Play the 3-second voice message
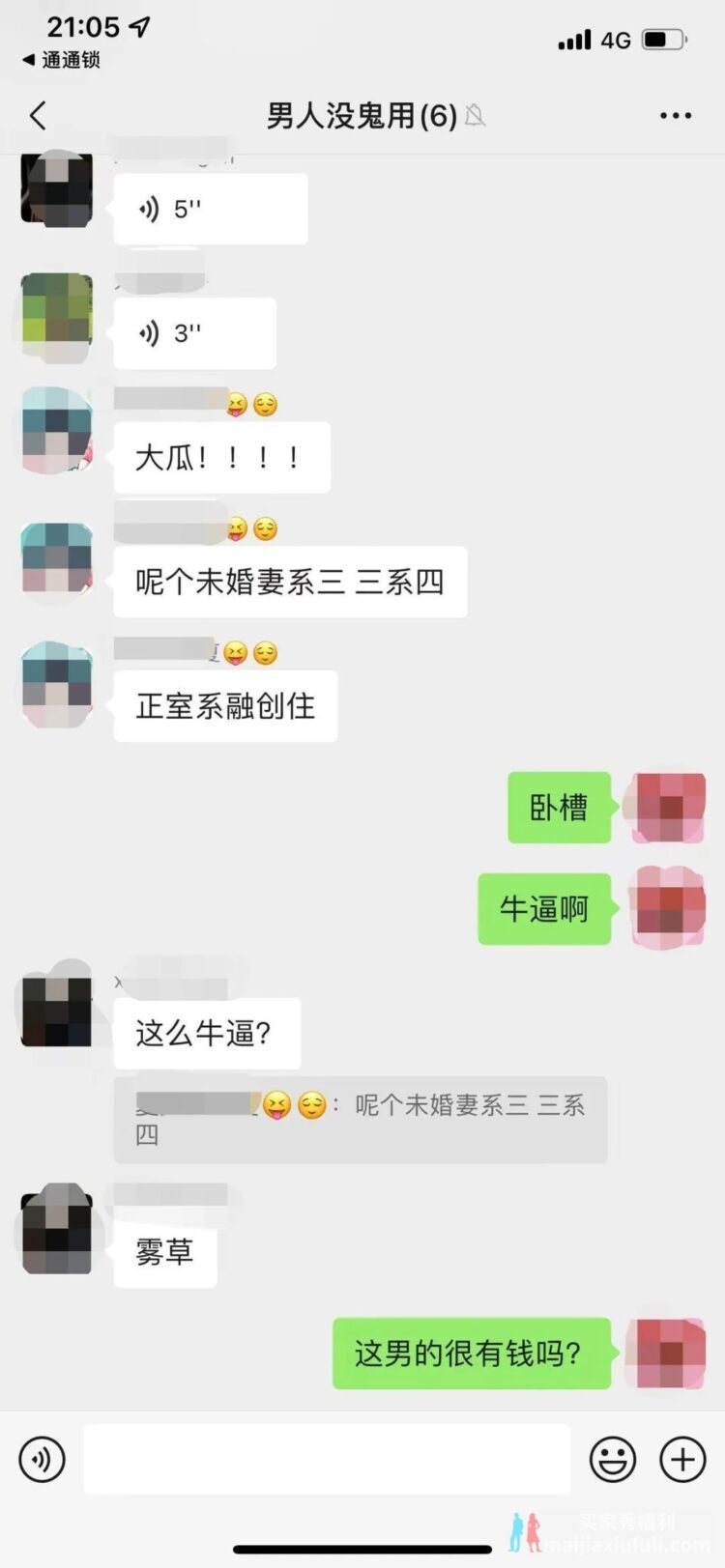The height and width of the screenshot is (1568, 725). pyautogui.click(x=194, y=333)
